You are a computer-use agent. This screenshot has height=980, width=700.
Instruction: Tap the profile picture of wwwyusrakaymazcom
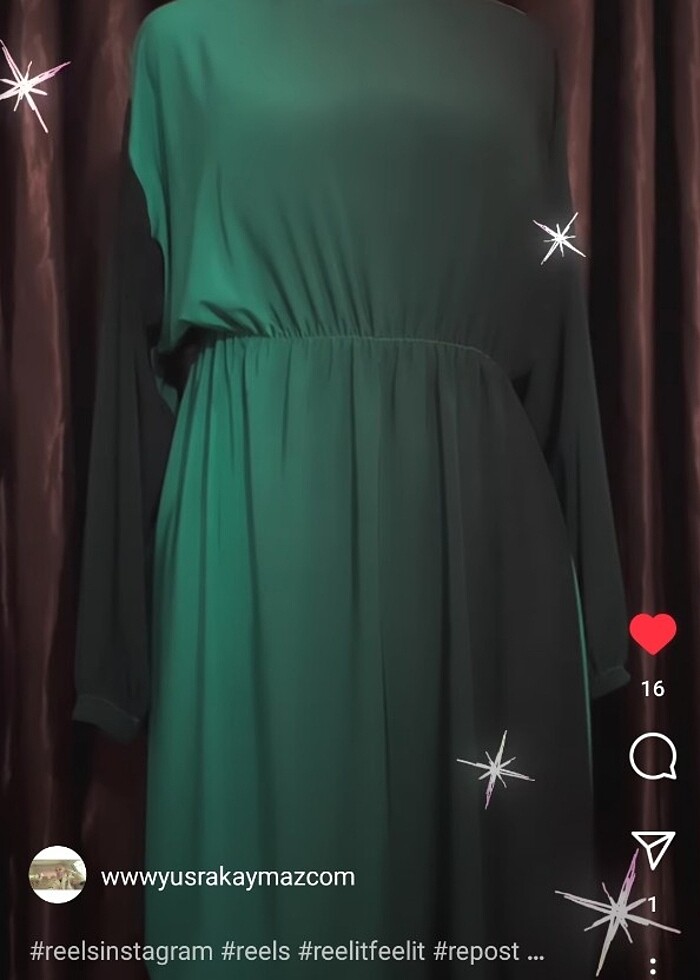(x=57, y=875)
